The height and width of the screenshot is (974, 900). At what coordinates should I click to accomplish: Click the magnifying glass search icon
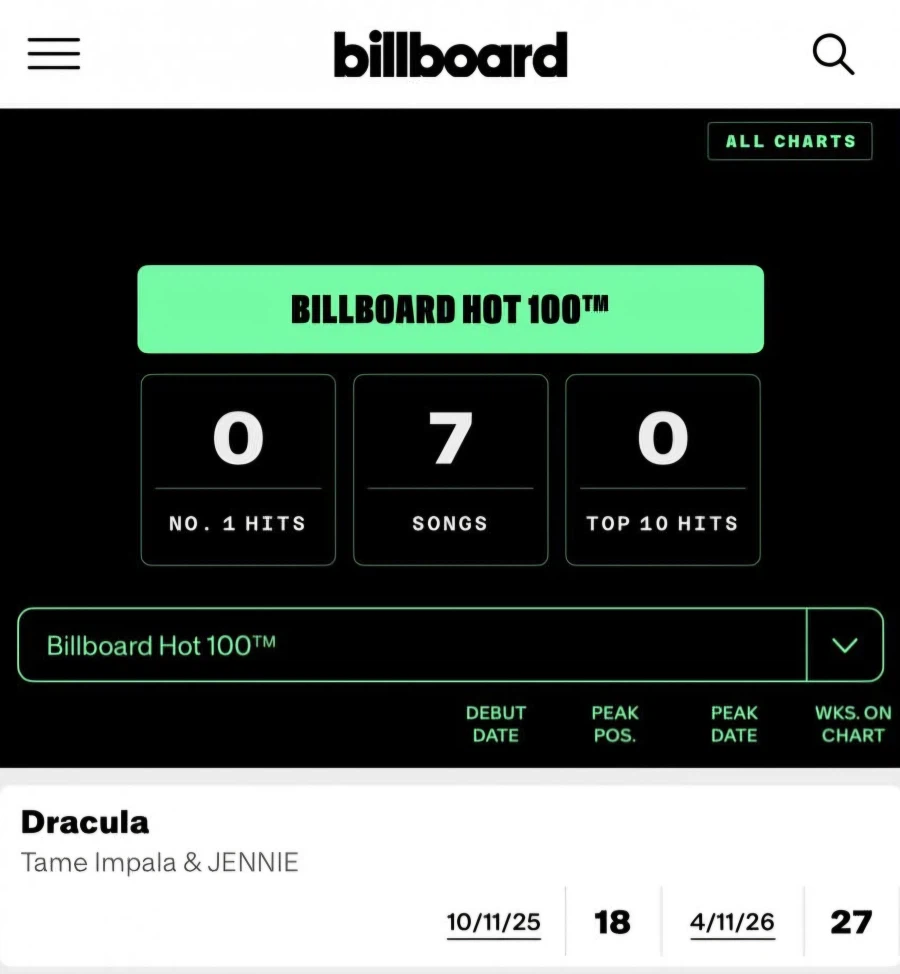click(833, 54)
